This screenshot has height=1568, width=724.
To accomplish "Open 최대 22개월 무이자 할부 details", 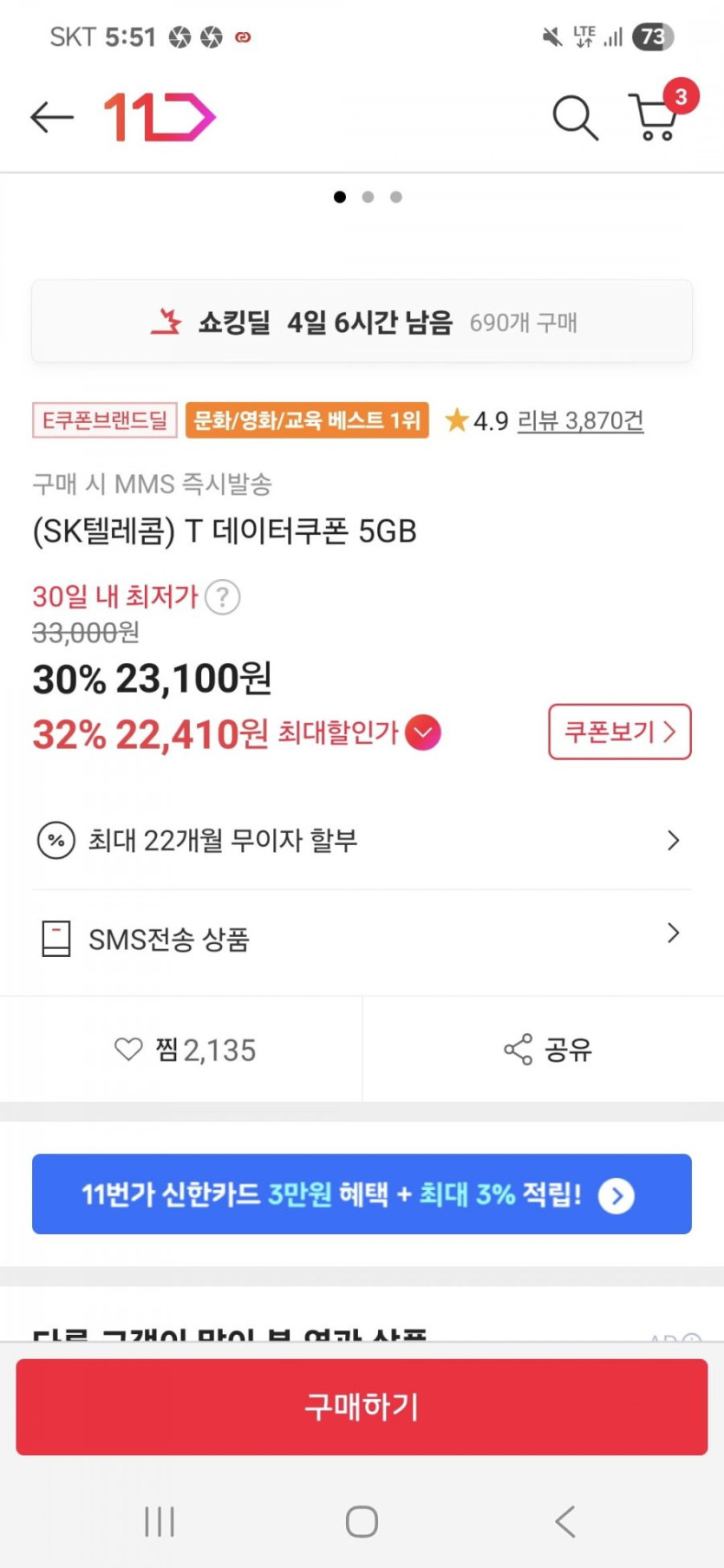I will 361,840.
